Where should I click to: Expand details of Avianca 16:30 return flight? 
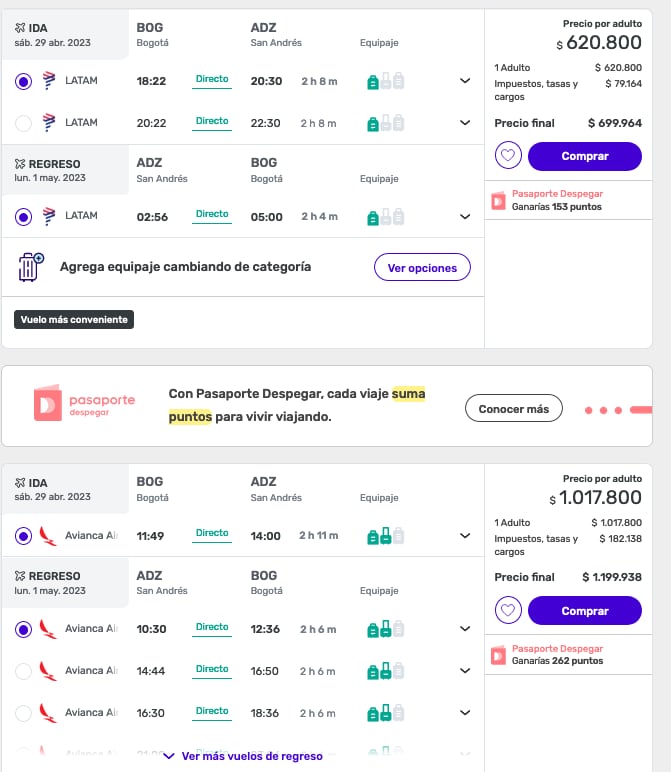pos(465,713)
